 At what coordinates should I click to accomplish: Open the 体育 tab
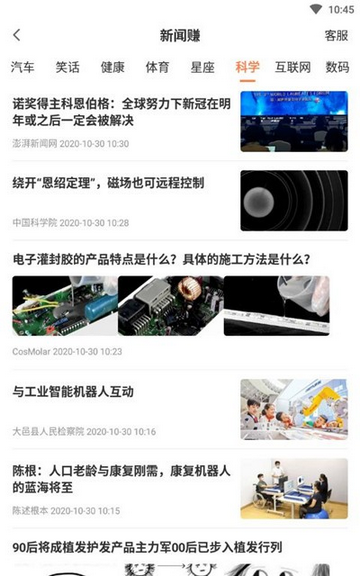[158, 67]
